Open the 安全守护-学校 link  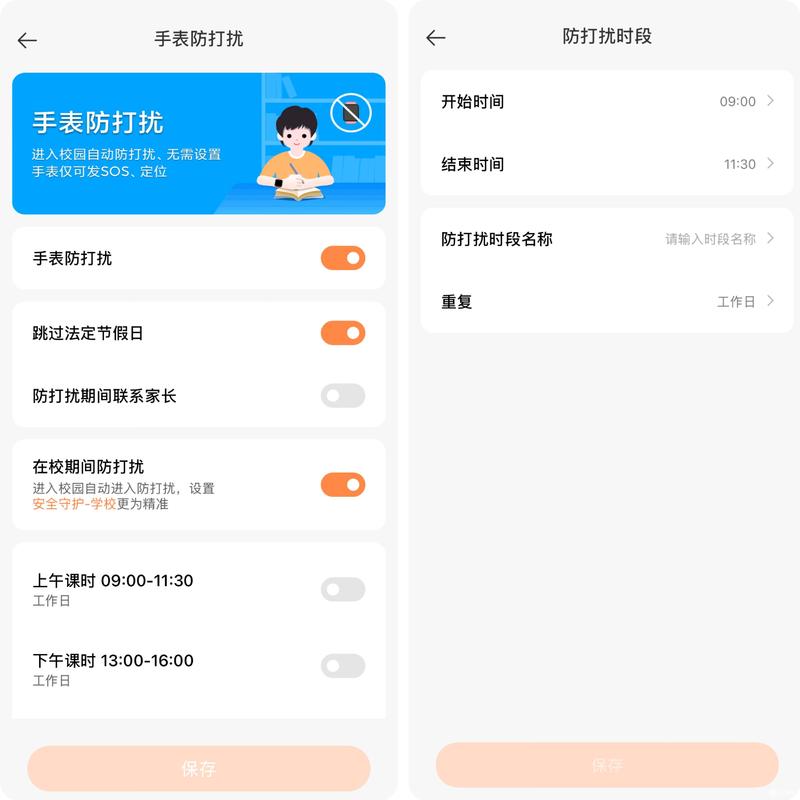(x=74, y=504)
